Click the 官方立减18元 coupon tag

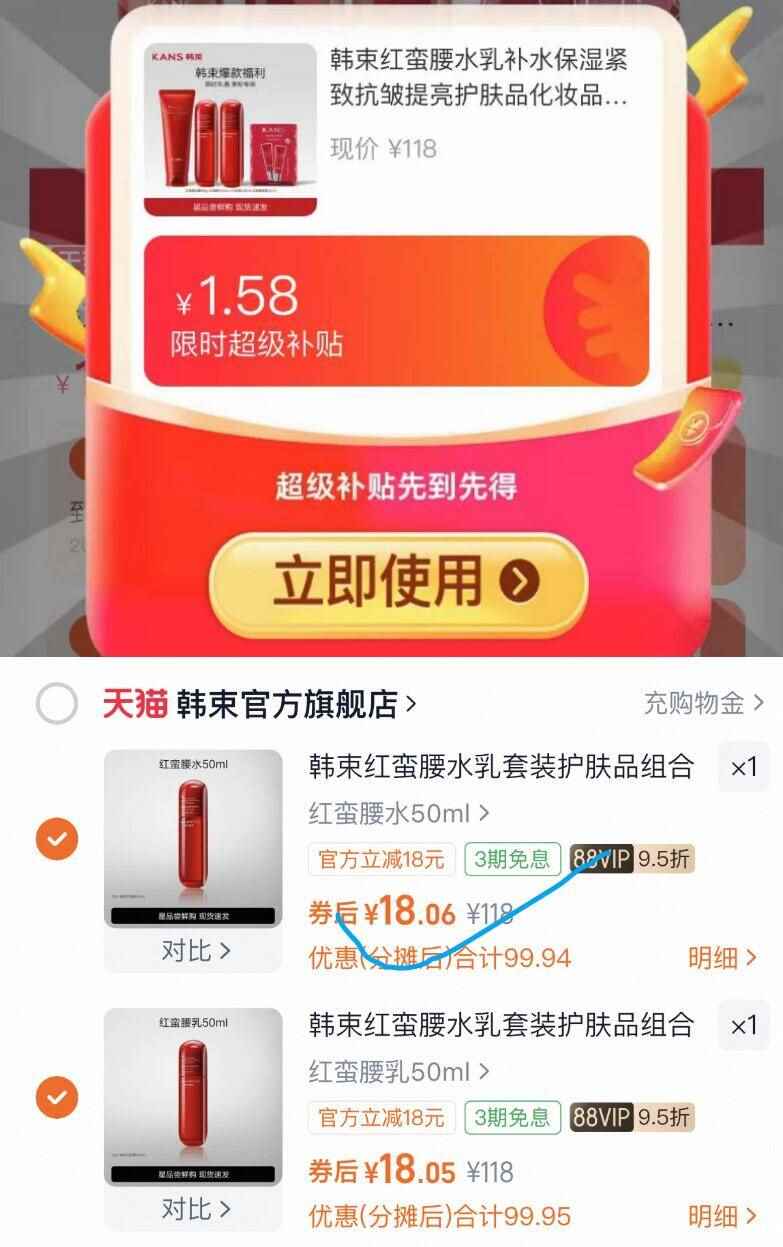(x=379, y=858)
